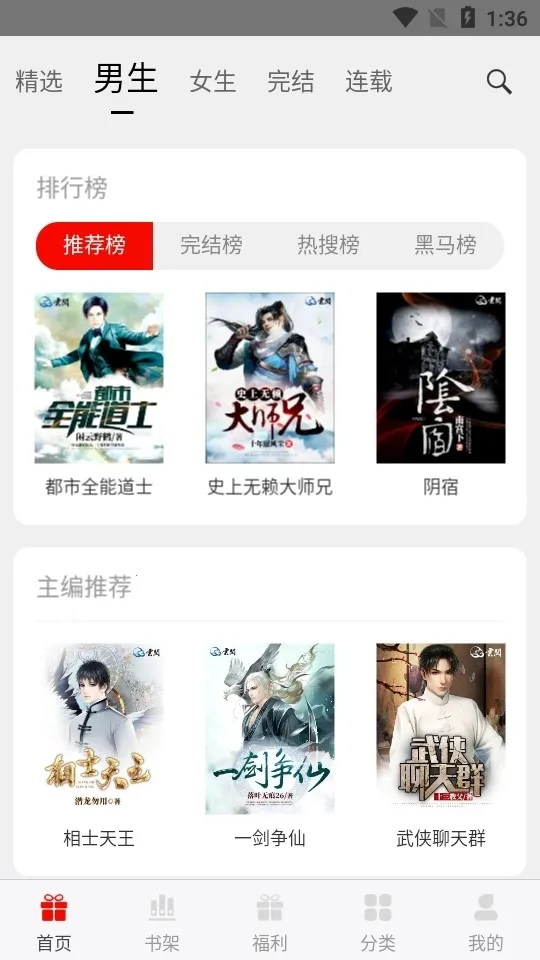The width and height of the screenshot is (540, 960).
Task: Switch to the 女生 tab
Action: pyautogui.click(x=212, y=81)
